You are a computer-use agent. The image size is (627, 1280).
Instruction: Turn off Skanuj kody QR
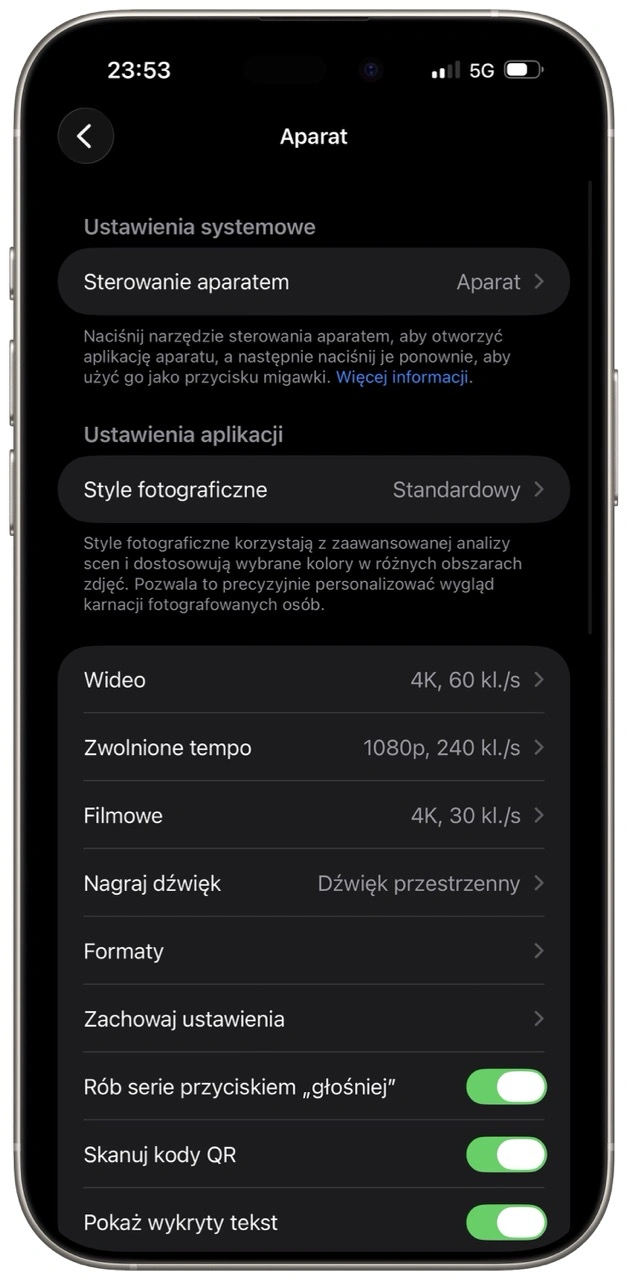[x=506, y=1155]
